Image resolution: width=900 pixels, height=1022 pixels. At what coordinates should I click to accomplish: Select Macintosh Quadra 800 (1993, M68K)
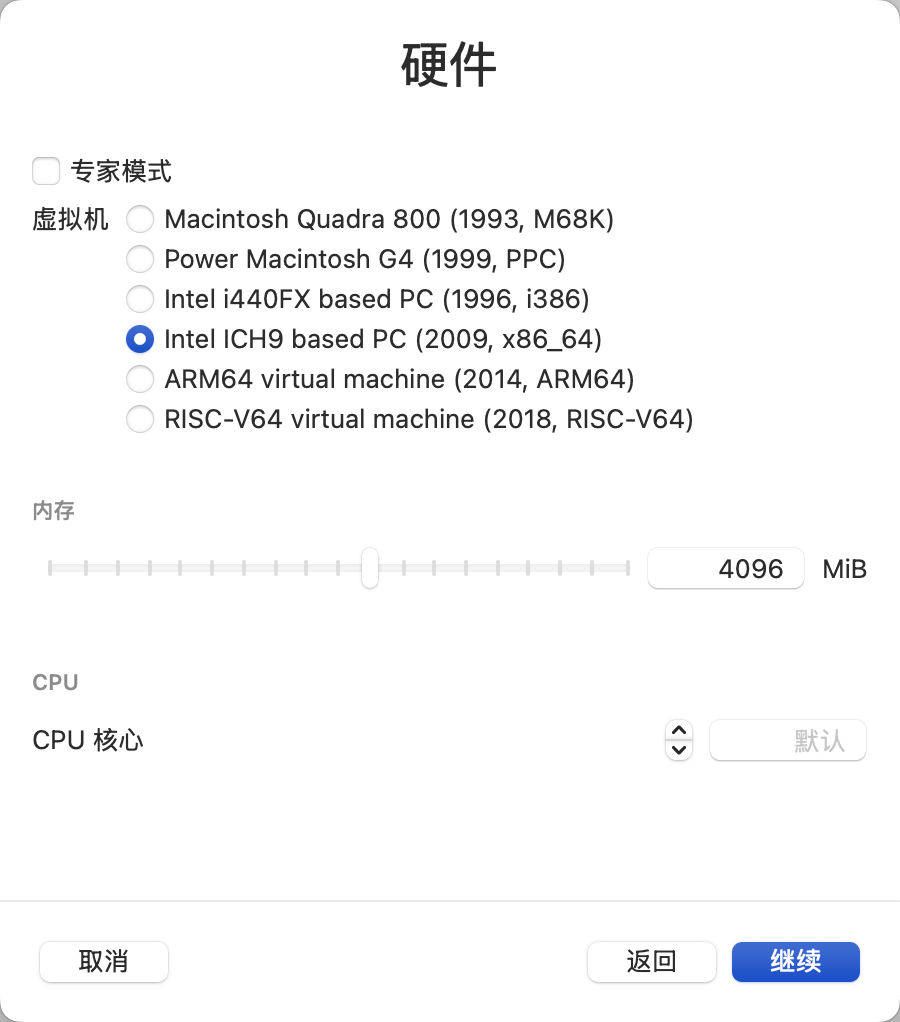click(140, 219)
